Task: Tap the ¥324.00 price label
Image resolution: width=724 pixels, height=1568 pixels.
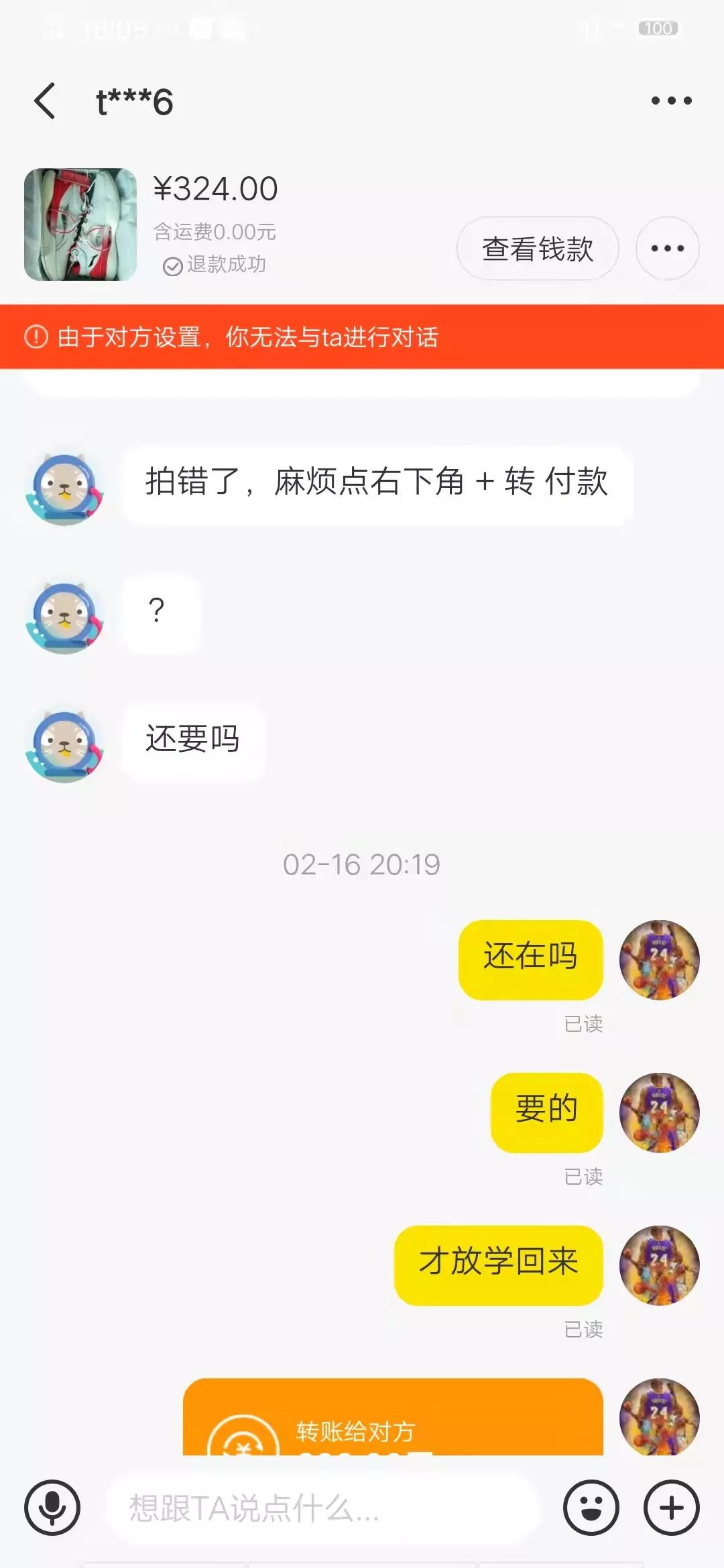Action: click(x=215, y=188)
